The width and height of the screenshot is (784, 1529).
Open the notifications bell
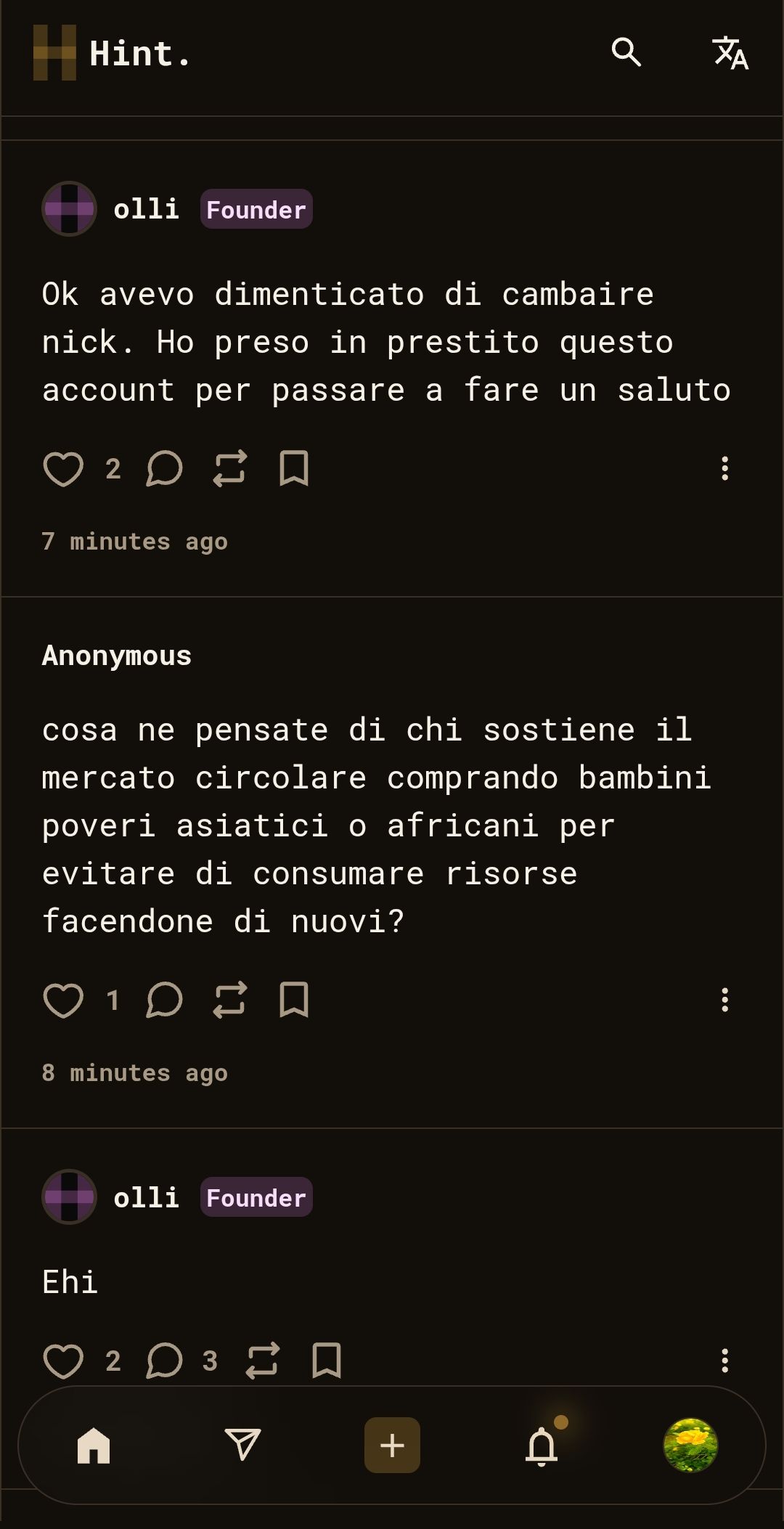[542, 1445]
